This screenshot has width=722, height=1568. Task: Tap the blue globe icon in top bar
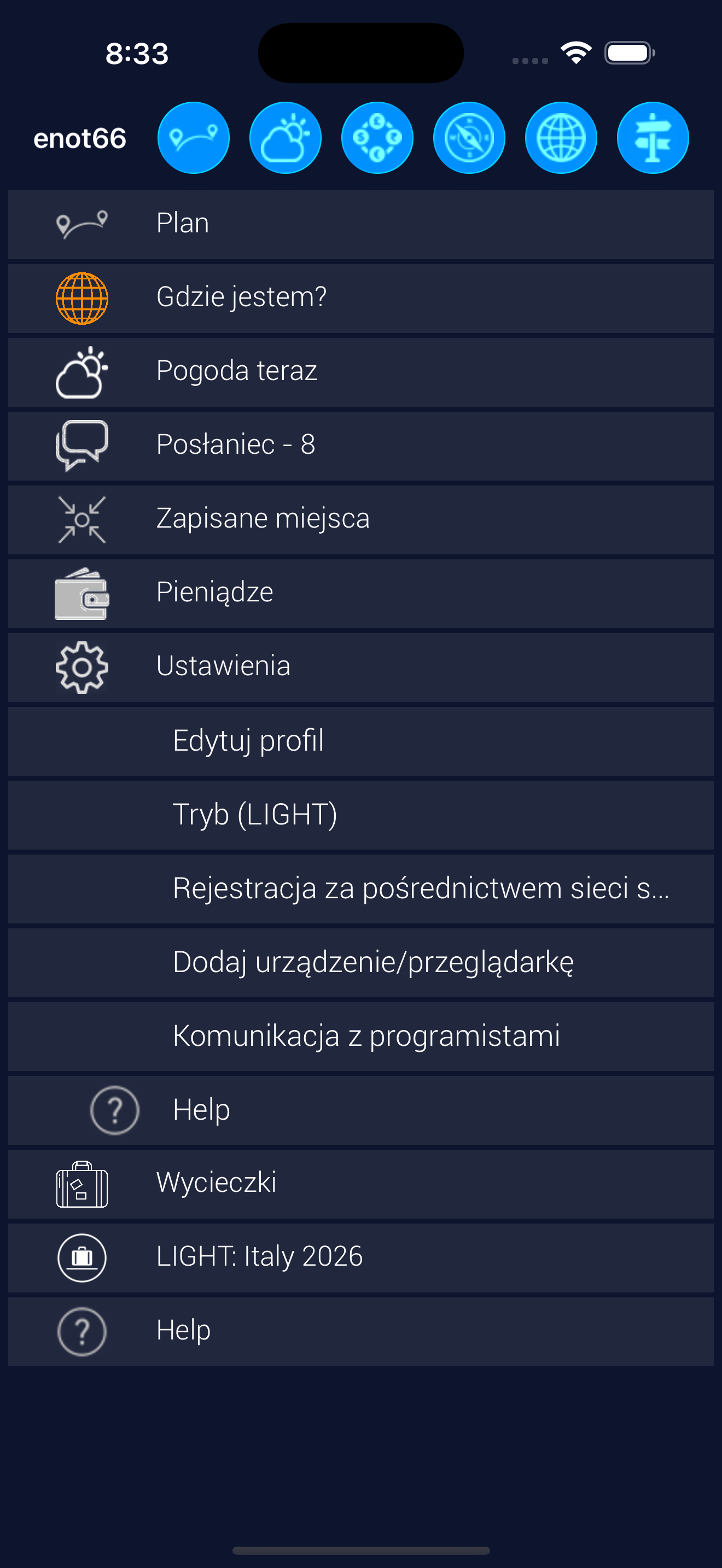[x=561, y=138]
